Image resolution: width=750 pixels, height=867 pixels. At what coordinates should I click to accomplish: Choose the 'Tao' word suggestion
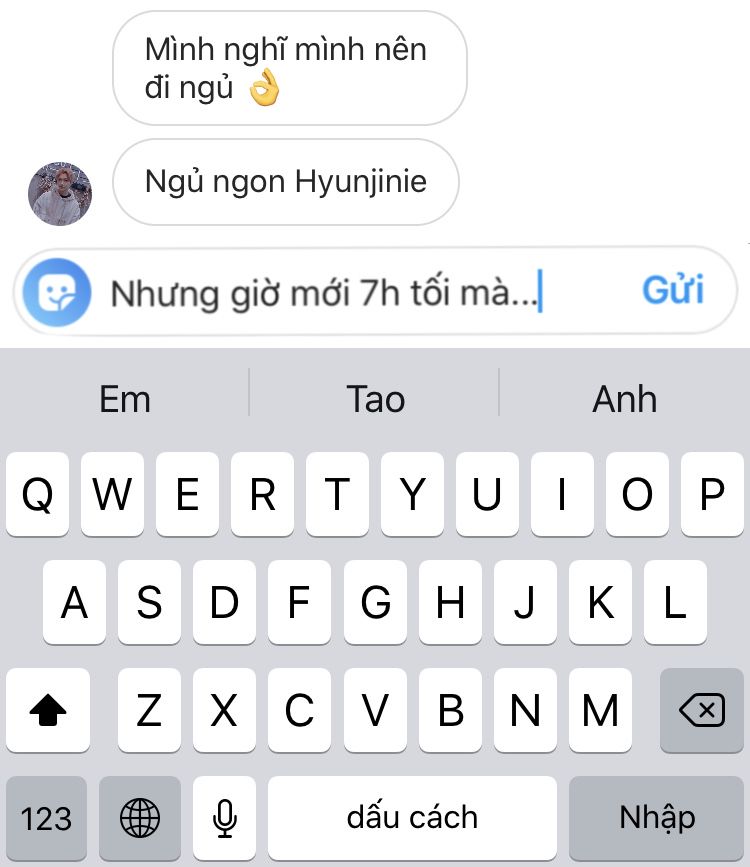point(375,400)
